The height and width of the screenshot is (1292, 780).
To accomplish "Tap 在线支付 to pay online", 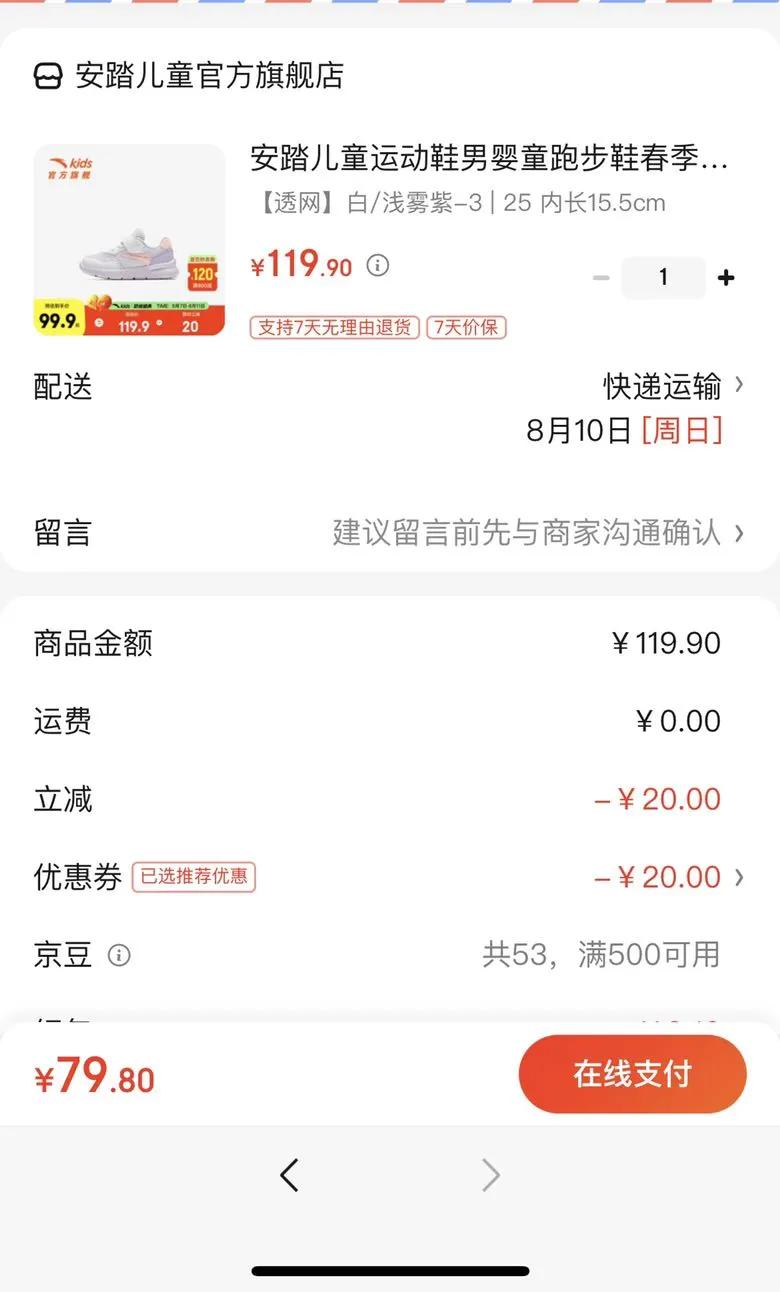I will click(632, 1074).
